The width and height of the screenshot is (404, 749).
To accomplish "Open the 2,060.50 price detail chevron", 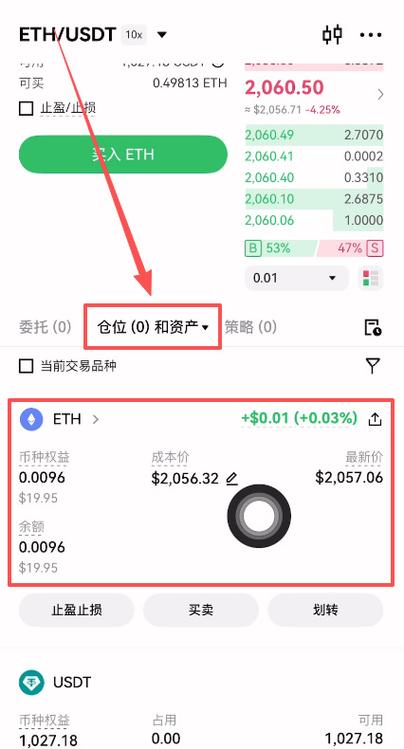I will (x=380, y=95).
